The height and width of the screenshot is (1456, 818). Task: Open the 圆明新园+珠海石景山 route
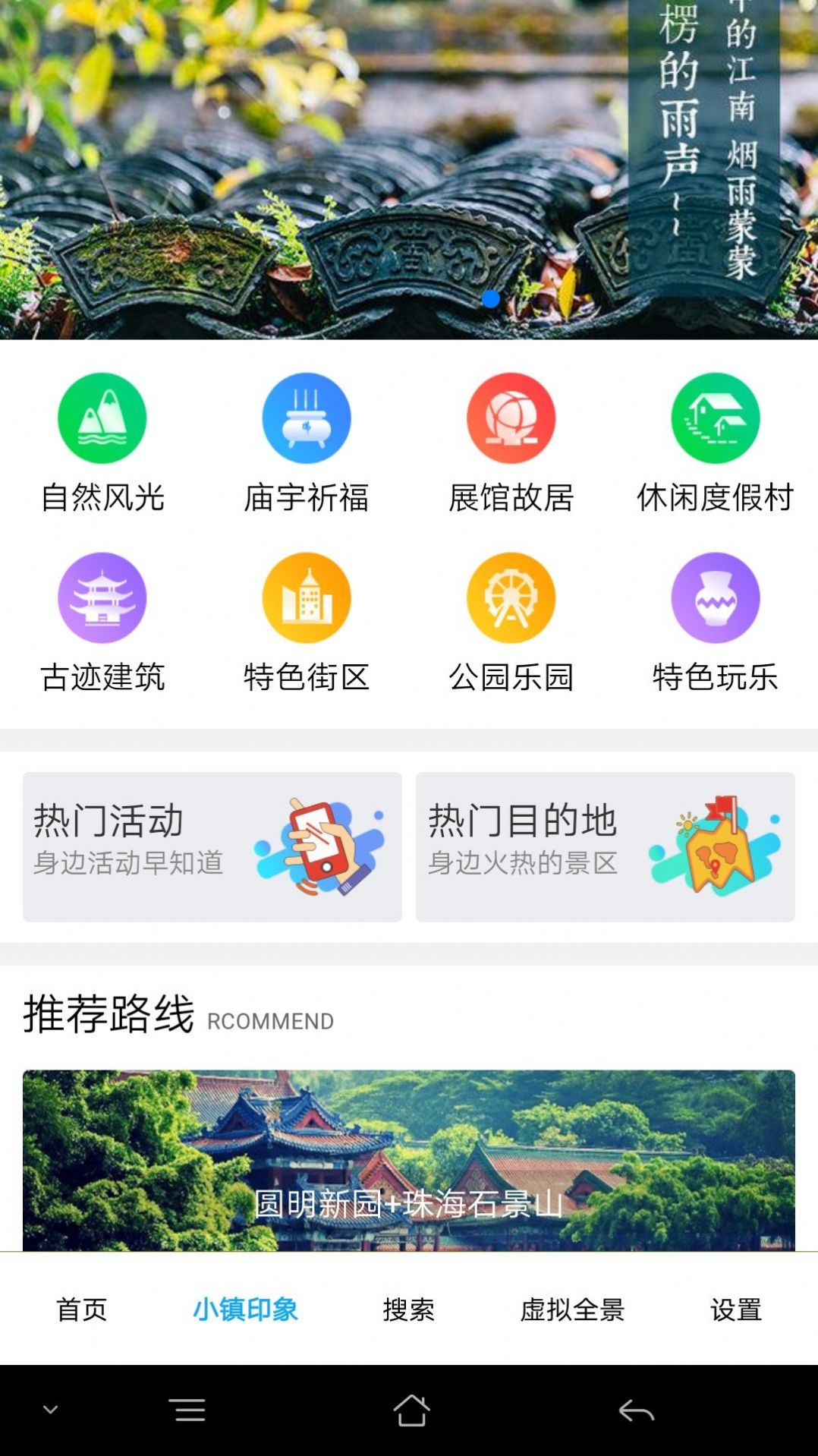(409, 1160)
